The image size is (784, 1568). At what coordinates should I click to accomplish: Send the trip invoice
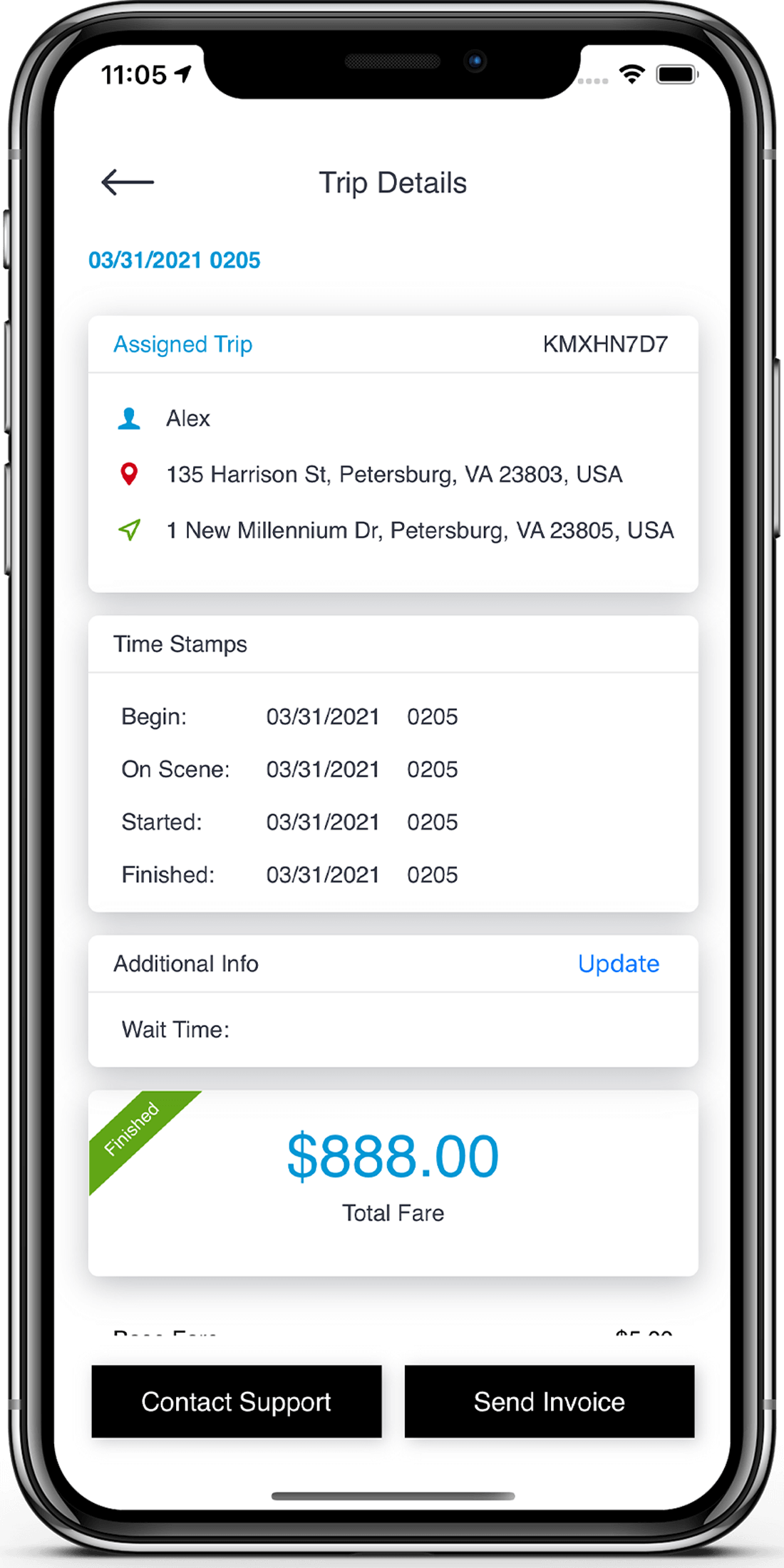[549, 1401]
